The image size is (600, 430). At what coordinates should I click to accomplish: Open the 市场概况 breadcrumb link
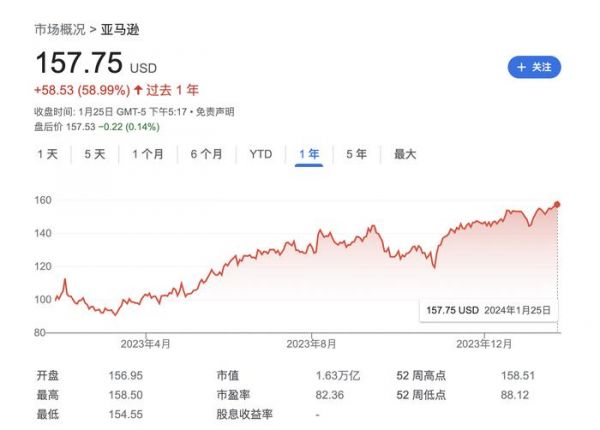pos(59,29)
